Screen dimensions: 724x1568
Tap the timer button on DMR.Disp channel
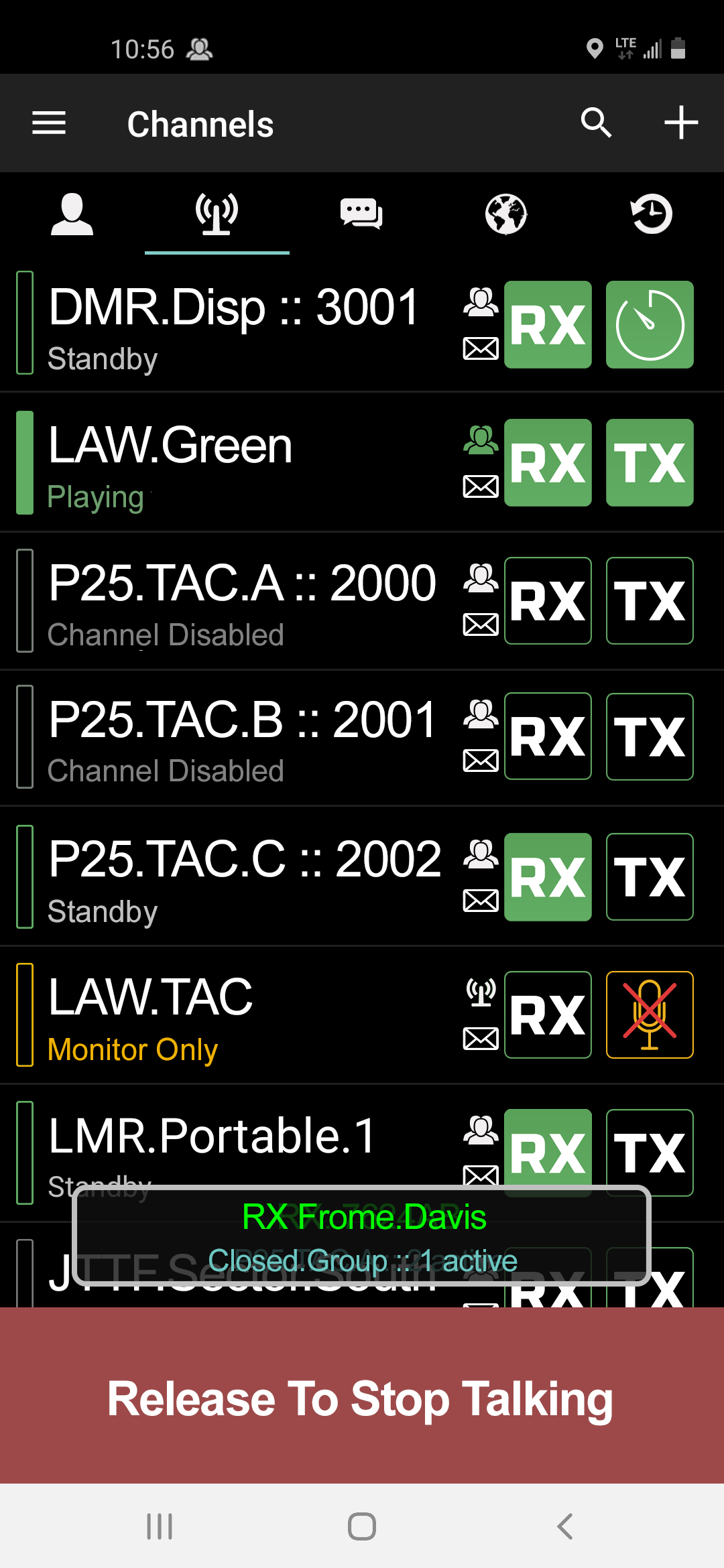pyautogui.click(x=650, y=325)
